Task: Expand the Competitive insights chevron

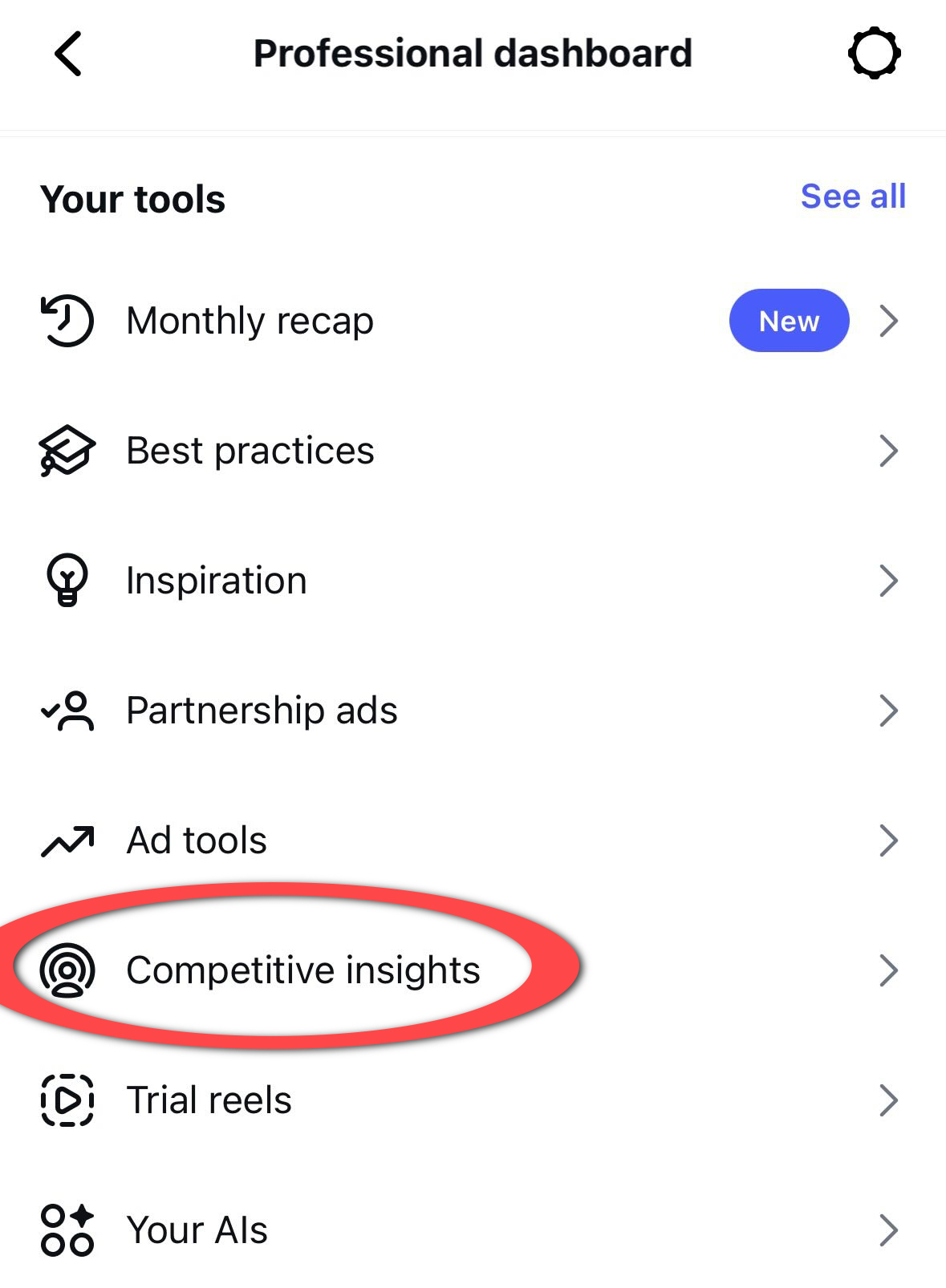Action: [x=890, y=970]
